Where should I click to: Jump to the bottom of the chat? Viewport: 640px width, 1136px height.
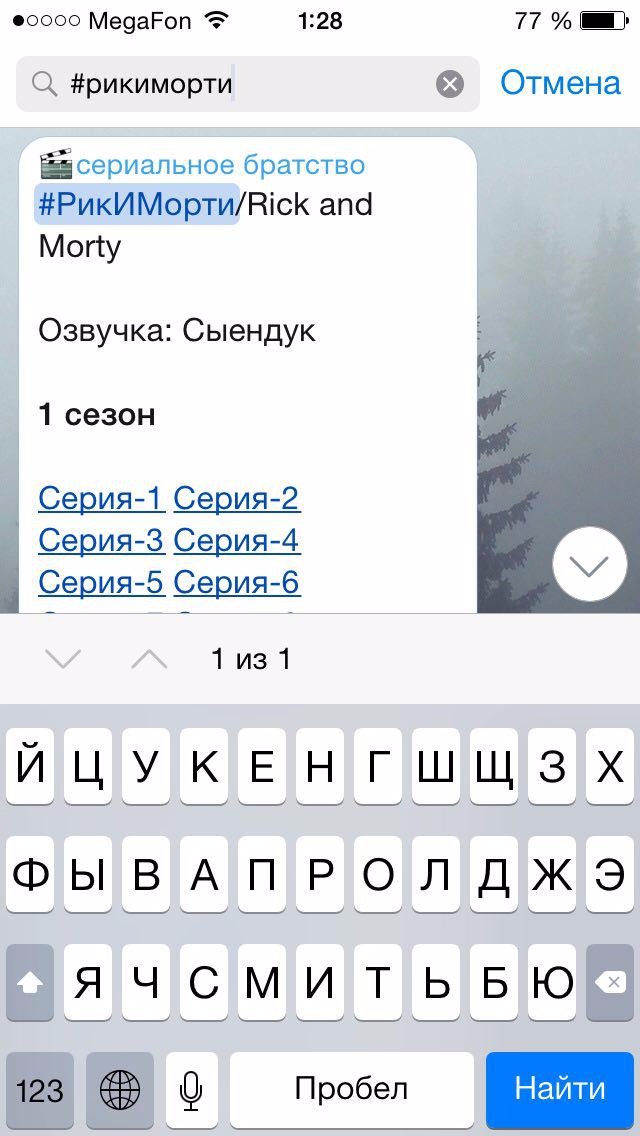(x=589, y=565)
